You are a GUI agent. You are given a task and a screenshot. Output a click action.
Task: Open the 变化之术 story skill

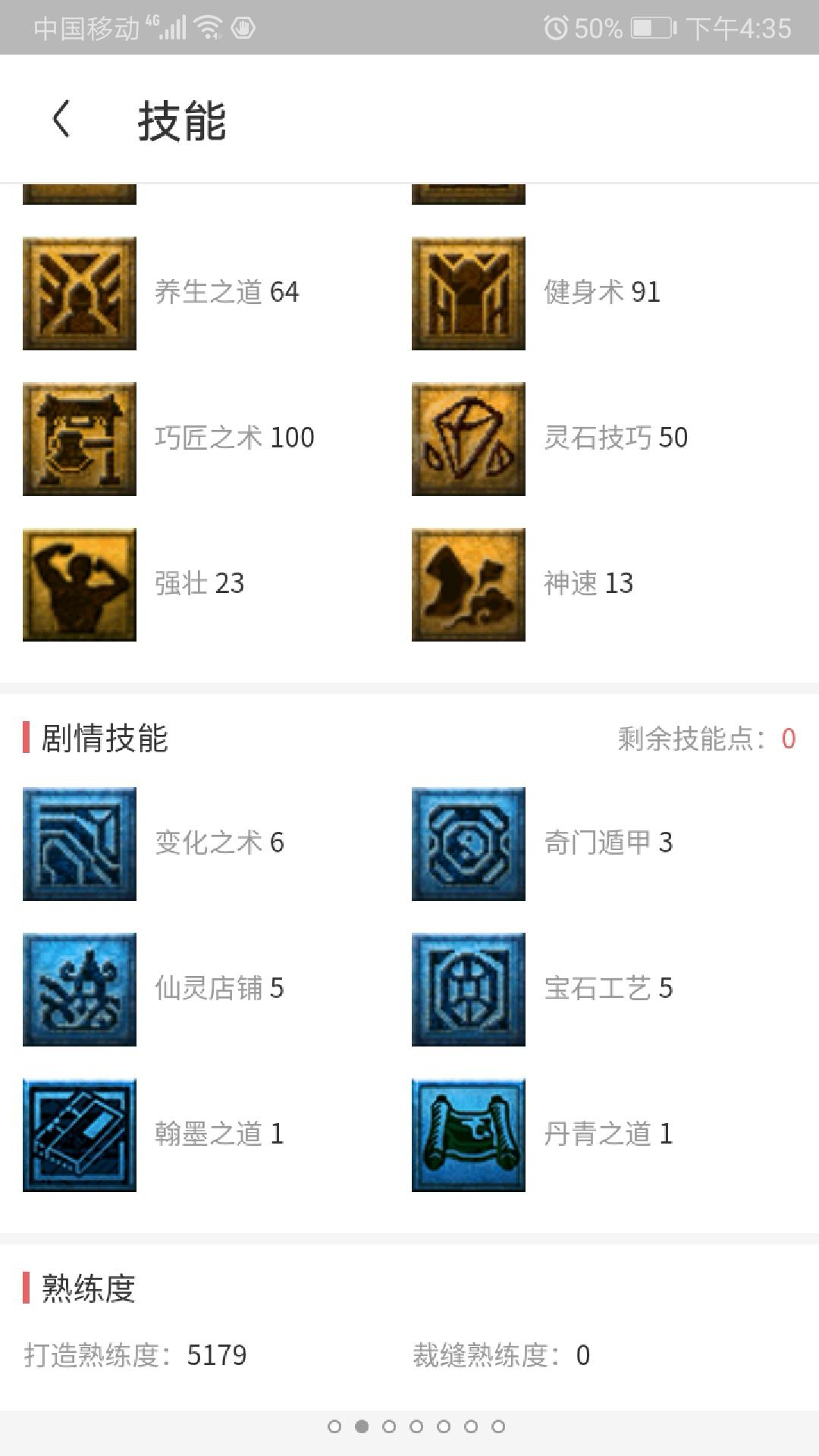80,844
